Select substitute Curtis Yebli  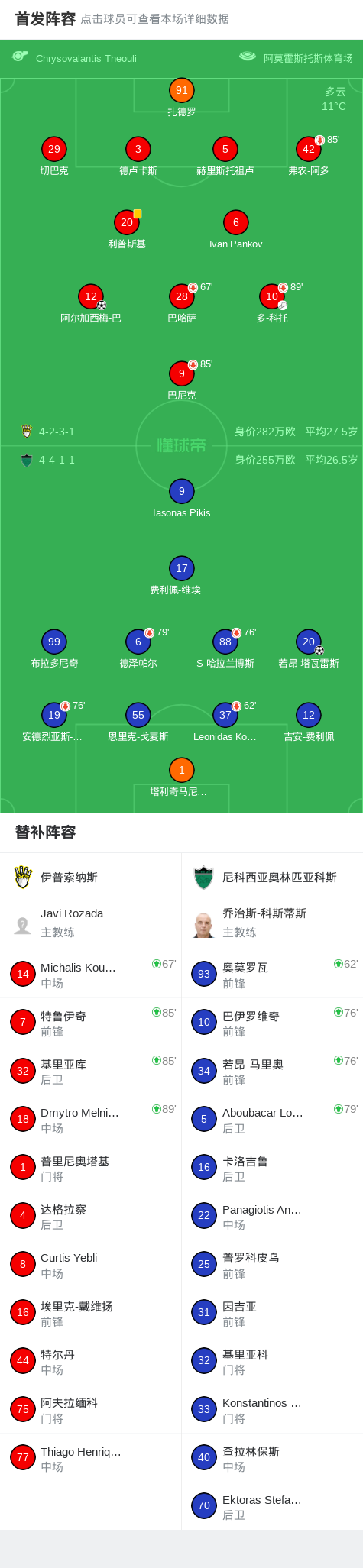click(x=90, y=1265)
